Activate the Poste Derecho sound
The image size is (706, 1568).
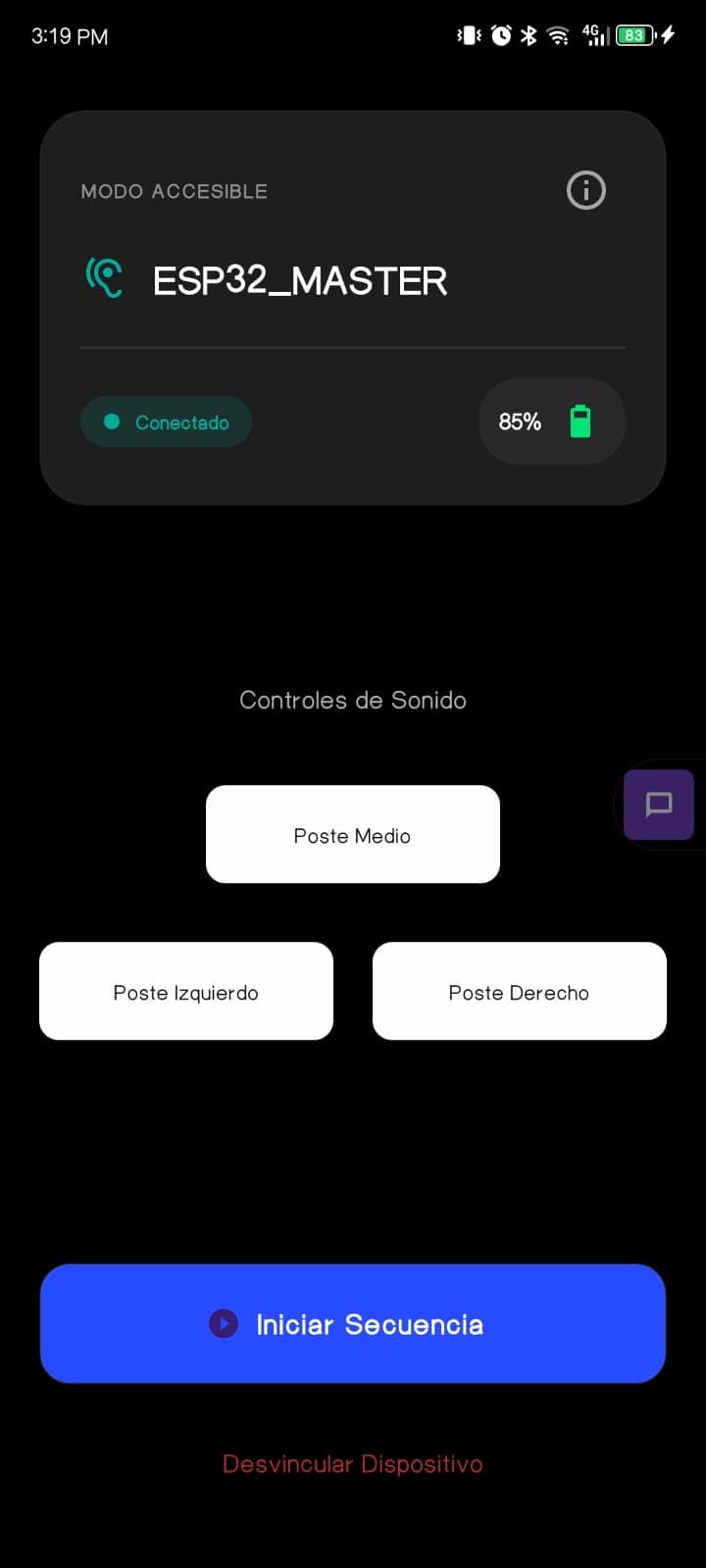519,991
